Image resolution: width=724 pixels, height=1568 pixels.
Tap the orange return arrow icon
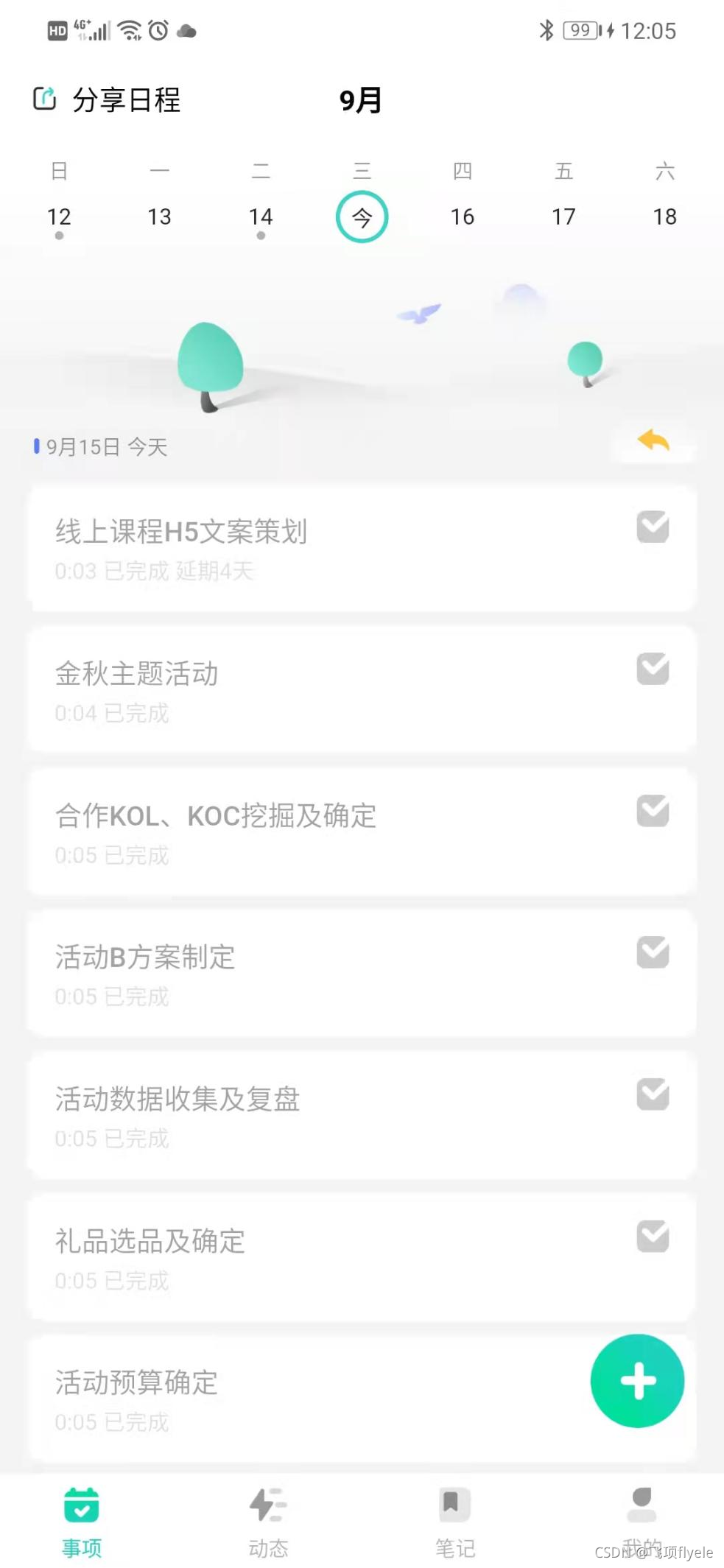click(x=653, y=441)
